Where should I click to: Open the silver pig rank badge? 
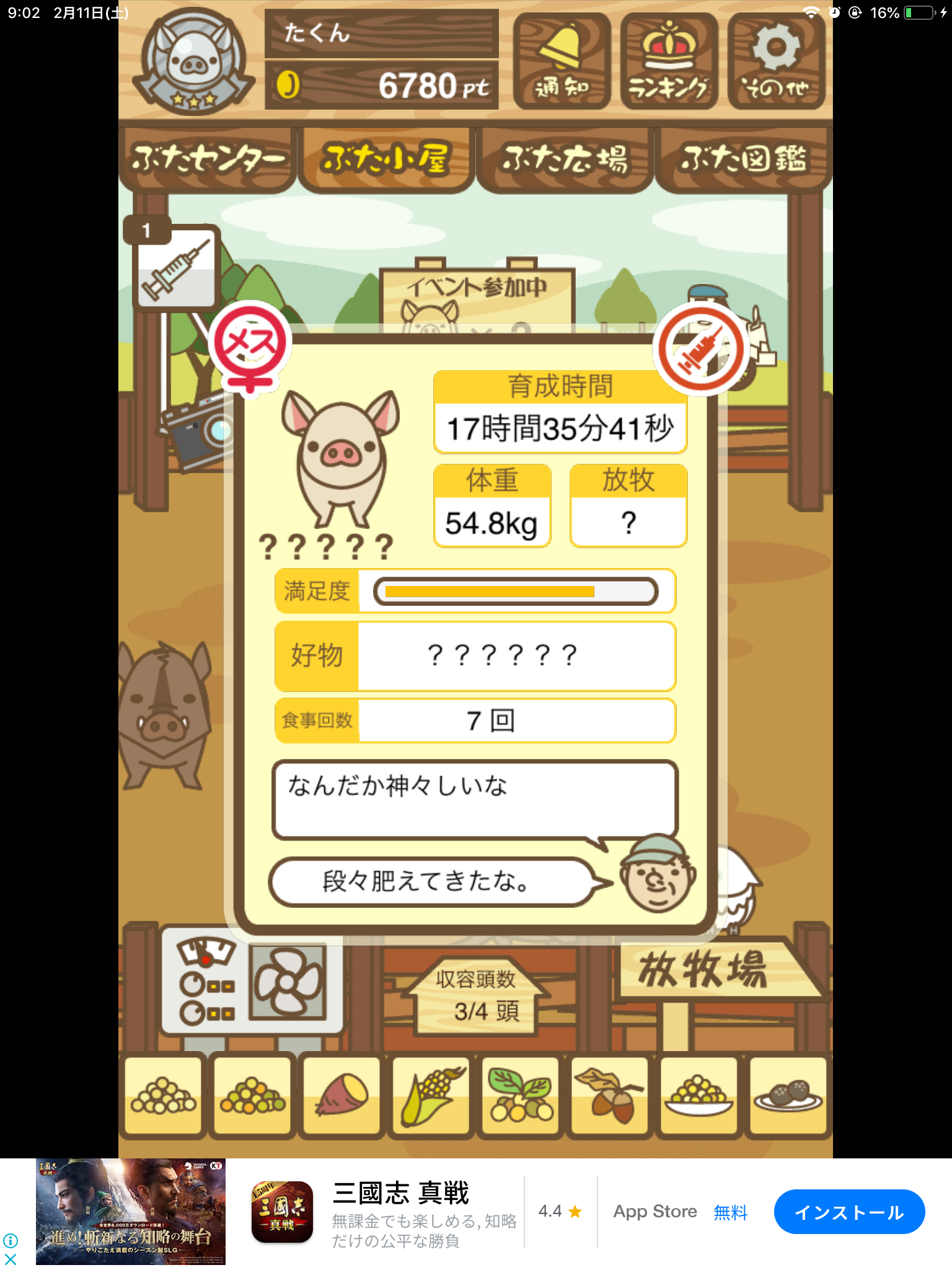coord(193,62)
